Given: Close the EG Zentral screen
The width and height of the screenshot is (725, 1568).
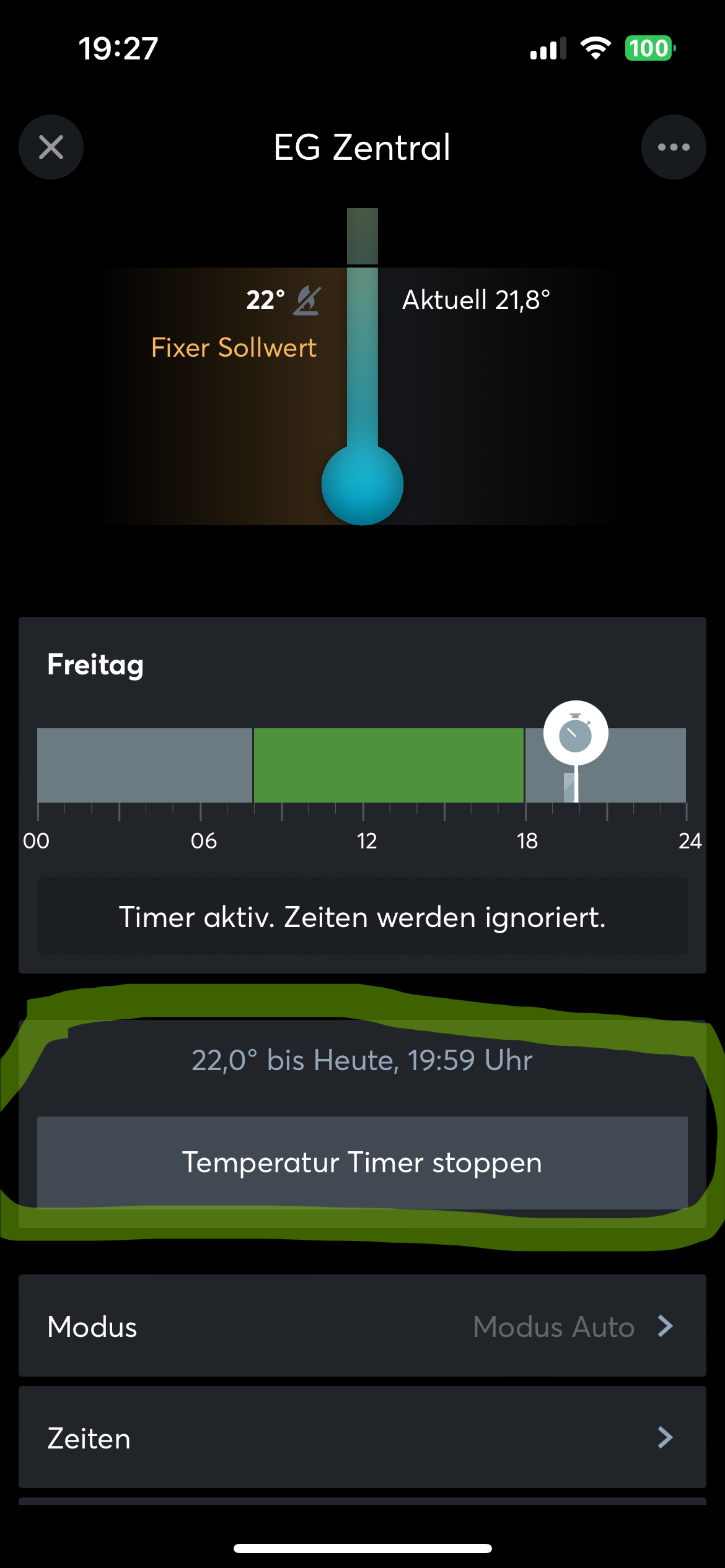Looking at the screenshot, I should (51, 147).
